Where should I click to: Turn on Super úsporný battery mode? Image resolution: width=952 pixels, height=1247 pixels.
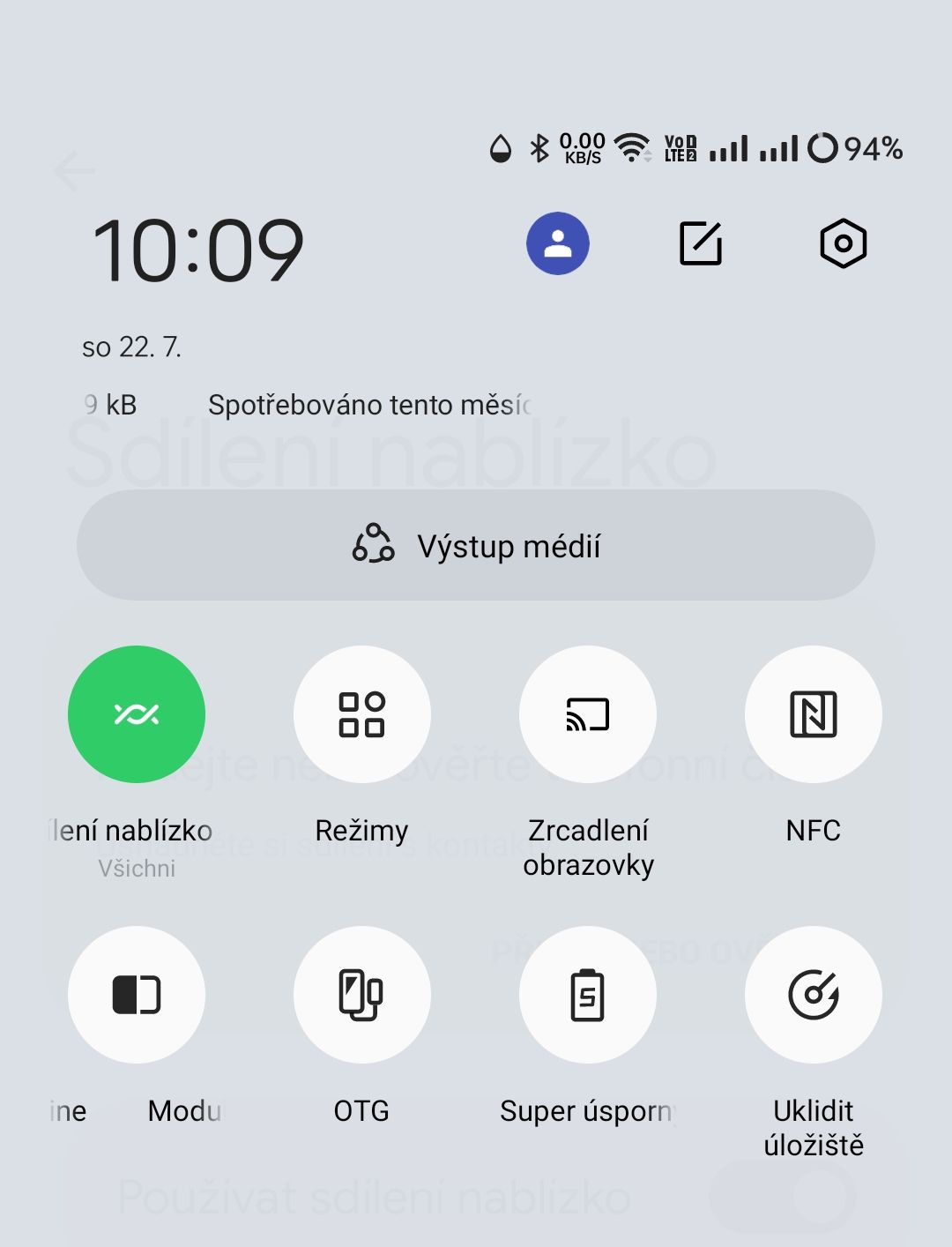588,995
